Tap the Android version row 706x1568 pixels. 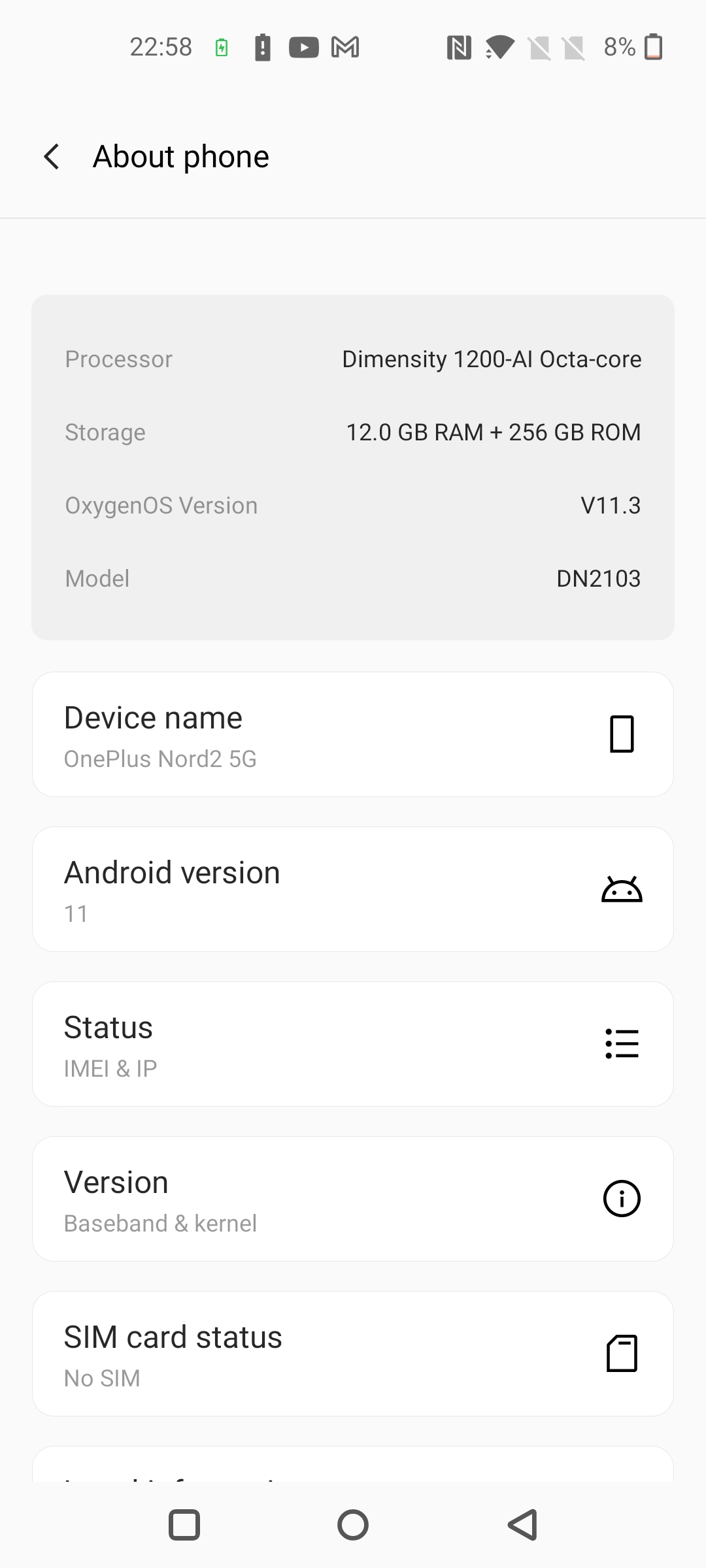tap(353, 889)
